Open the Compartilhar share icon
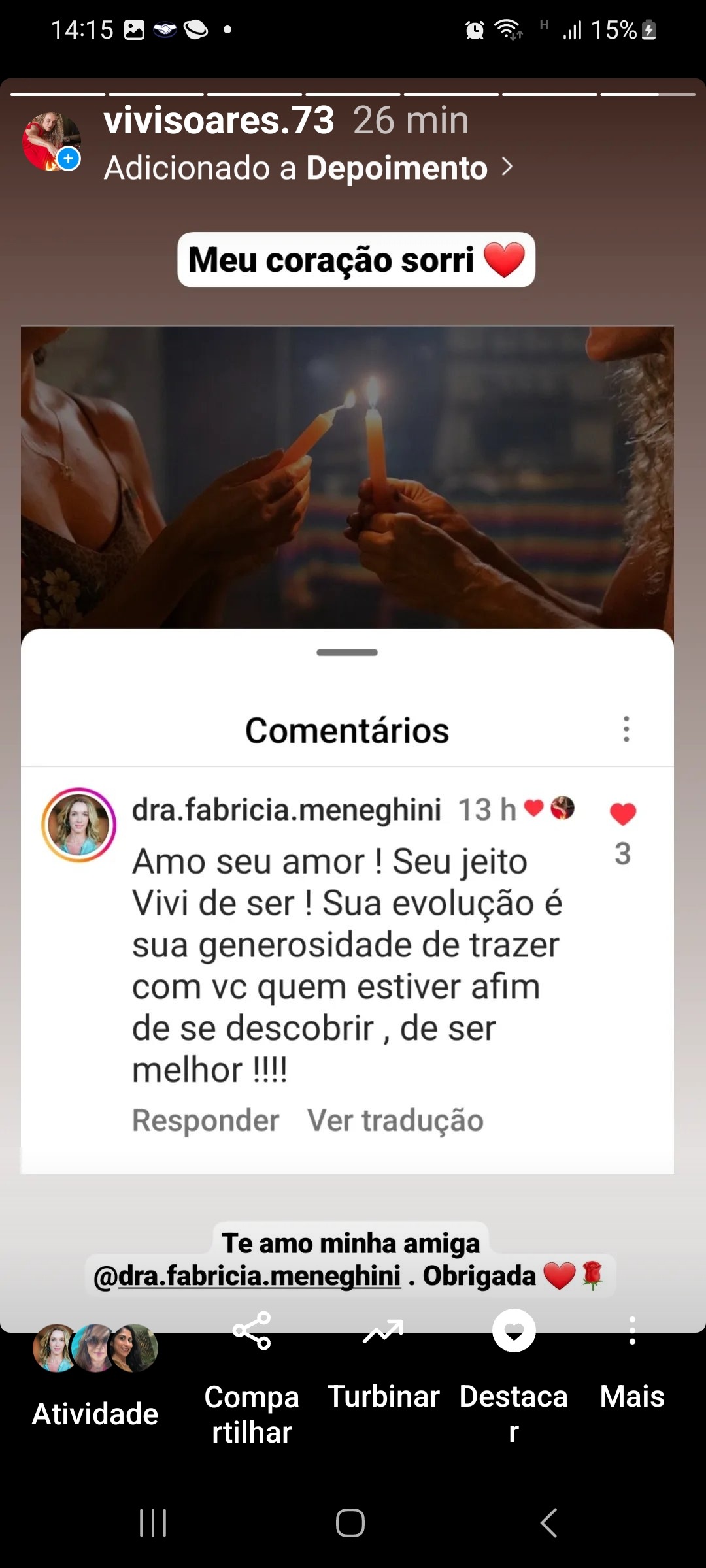706x1568 pixels. coord(252,1330)
